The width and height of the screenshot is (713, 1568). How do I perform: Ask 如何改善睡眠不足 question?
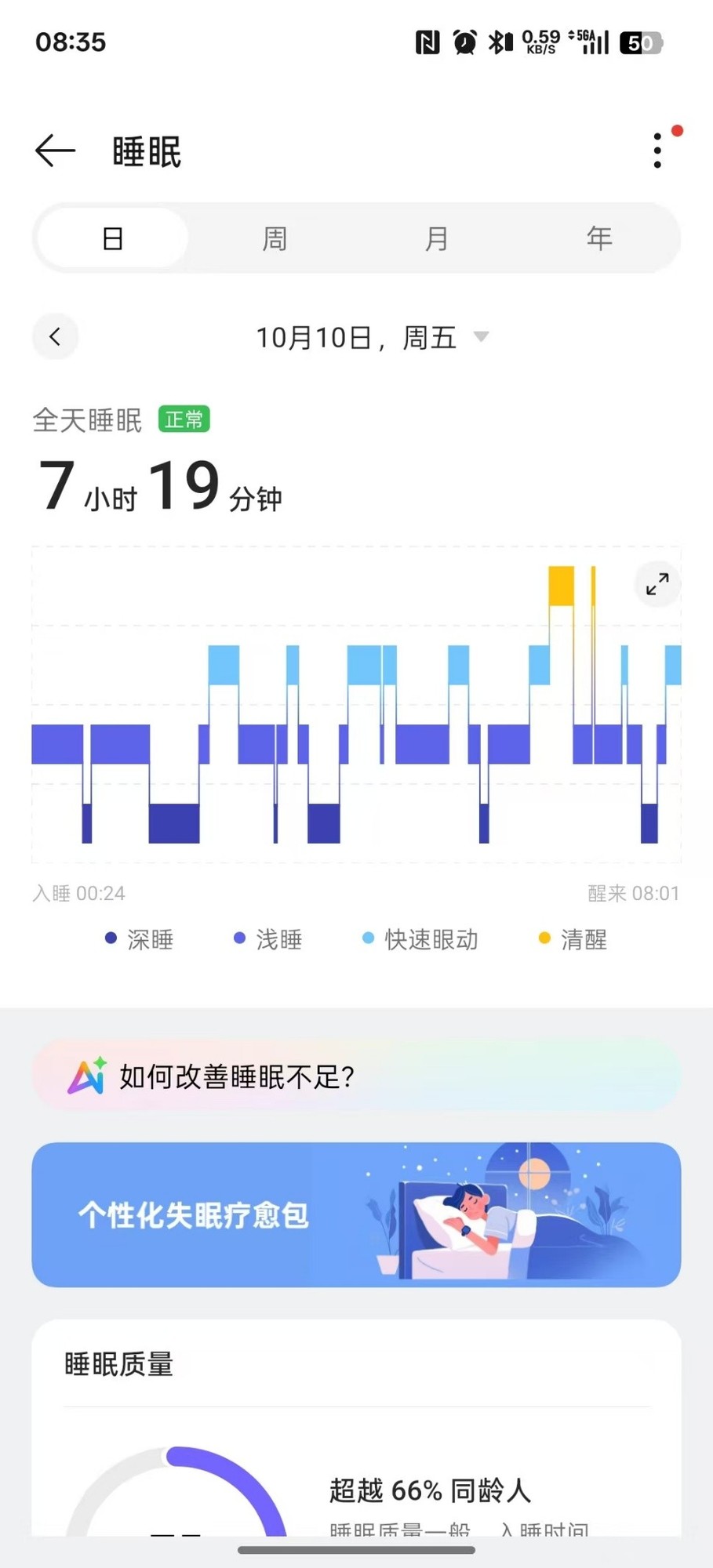point(238,1076)
